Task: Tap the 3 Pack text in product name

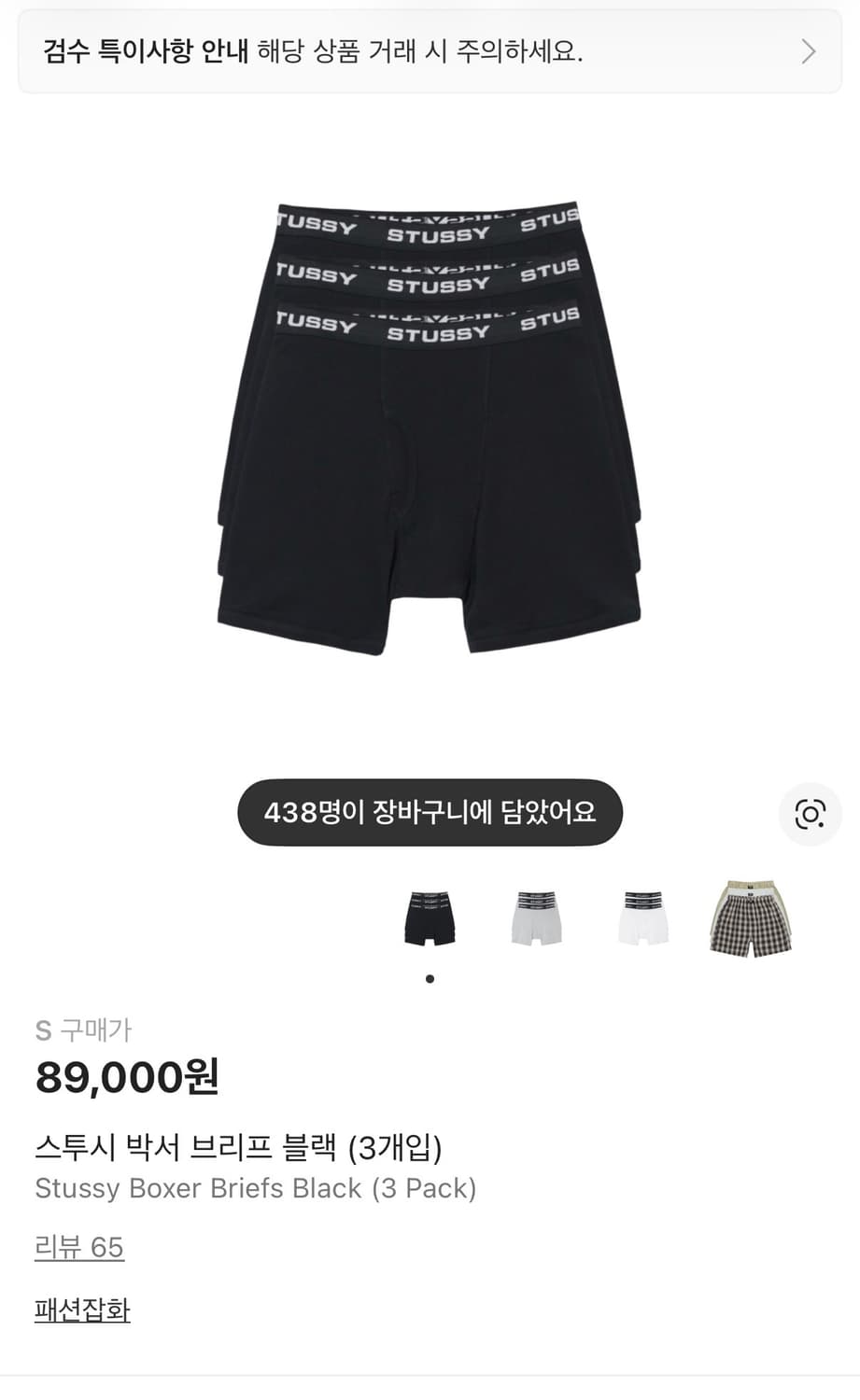Action: pos(432,1189)
